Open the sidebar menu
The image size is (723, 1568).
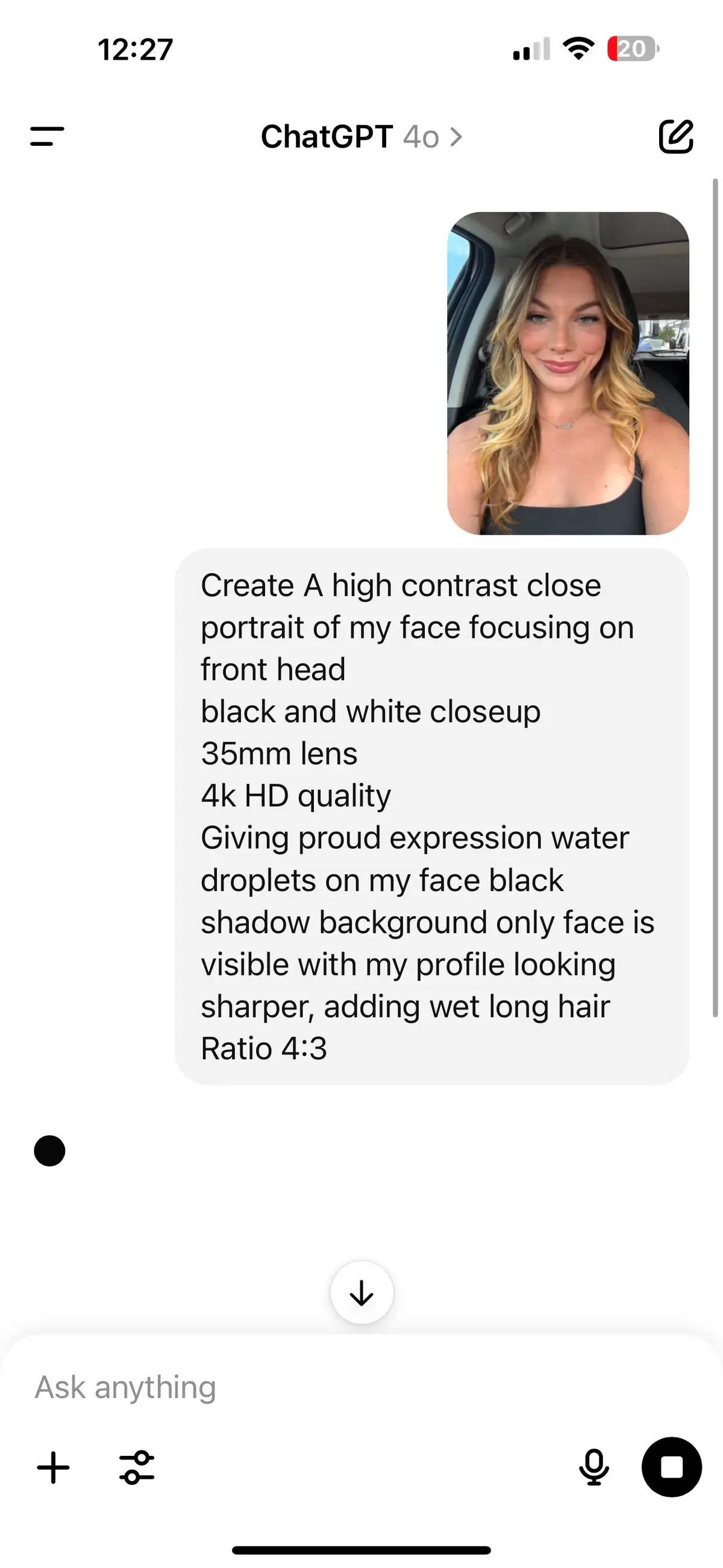click(x=47, y=136)
